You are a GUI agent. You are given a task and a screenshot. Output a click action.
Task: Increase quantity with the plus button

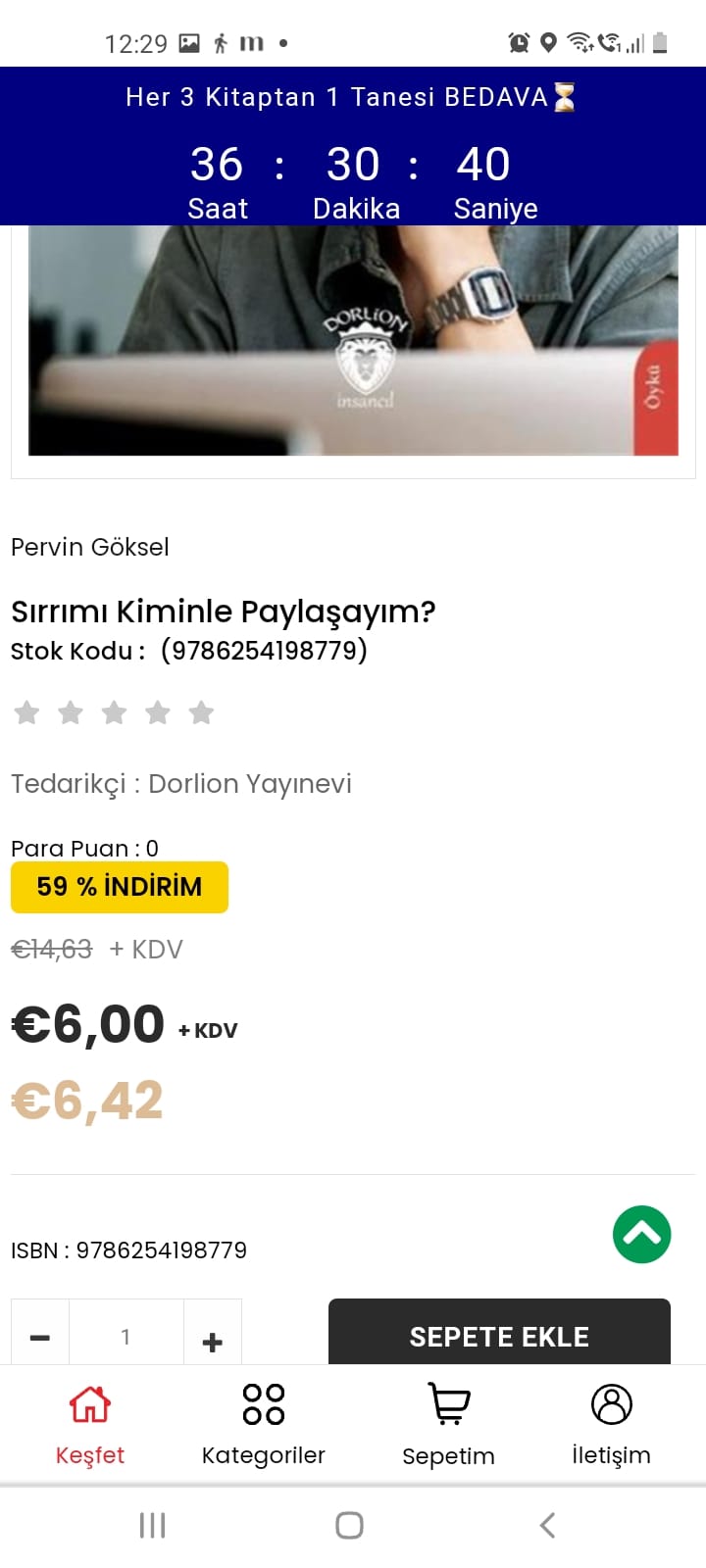[213, 1339]
